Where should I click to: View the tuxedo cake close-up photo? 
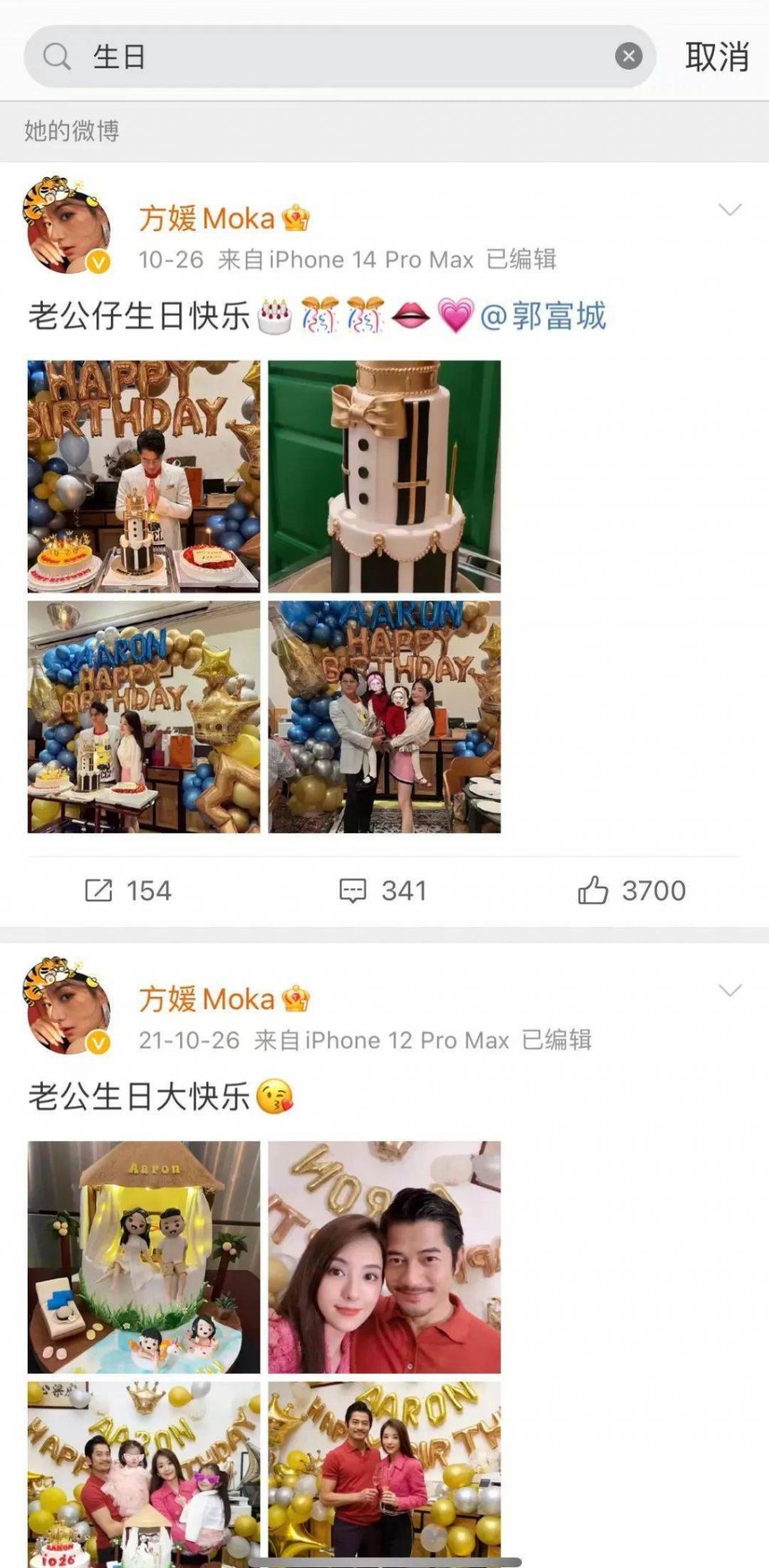coord(384,477)
